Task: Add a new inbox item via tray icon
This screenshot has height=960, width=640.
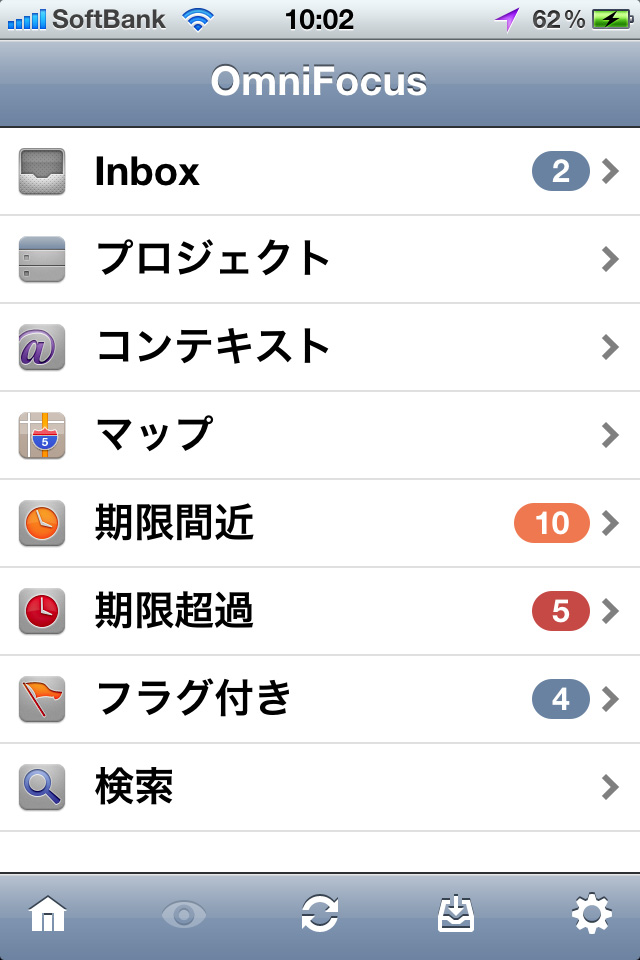Action: (x=456, y=915)
